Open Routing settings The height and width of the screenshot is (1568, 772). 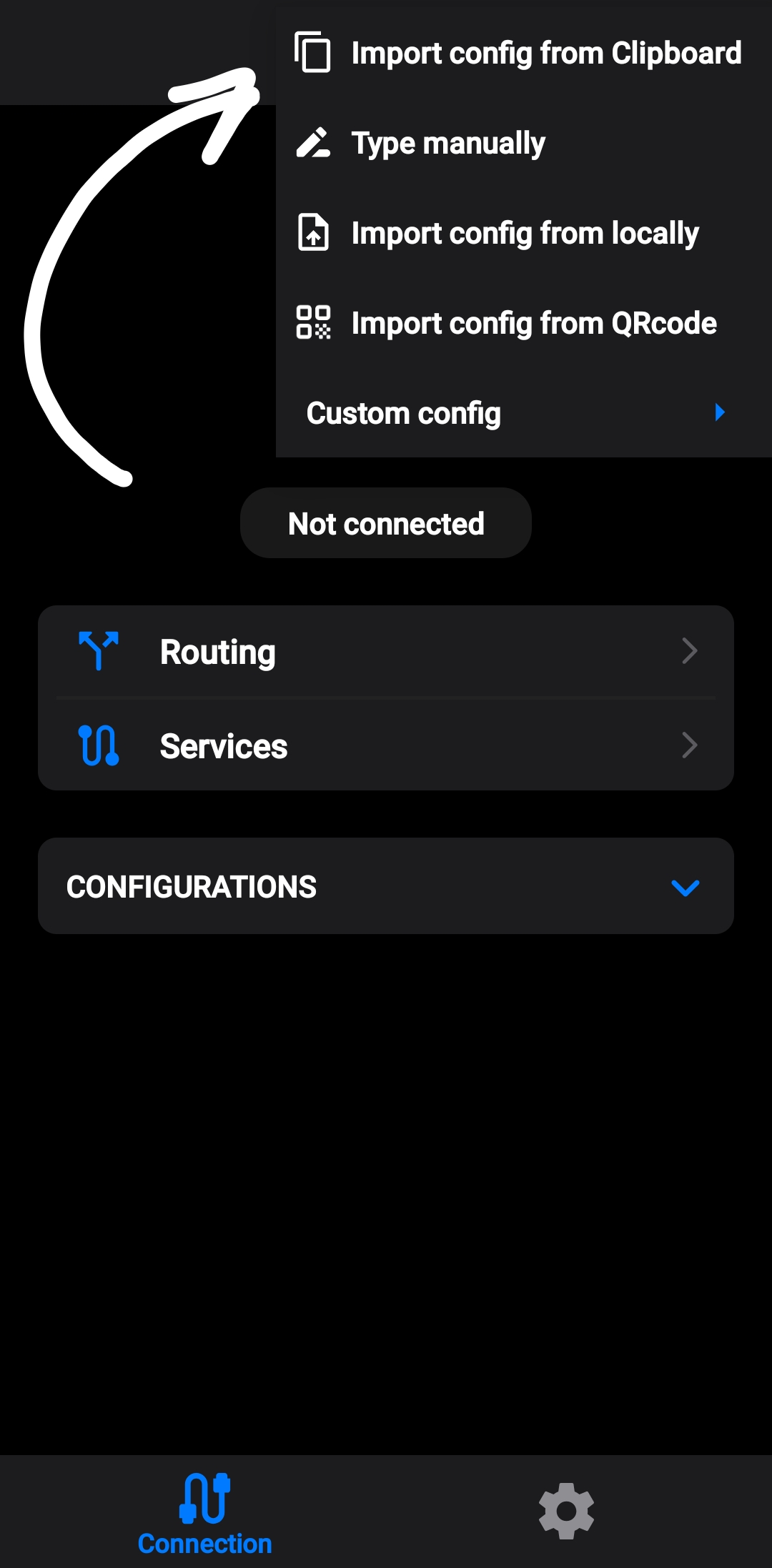[x=386, y=651]
